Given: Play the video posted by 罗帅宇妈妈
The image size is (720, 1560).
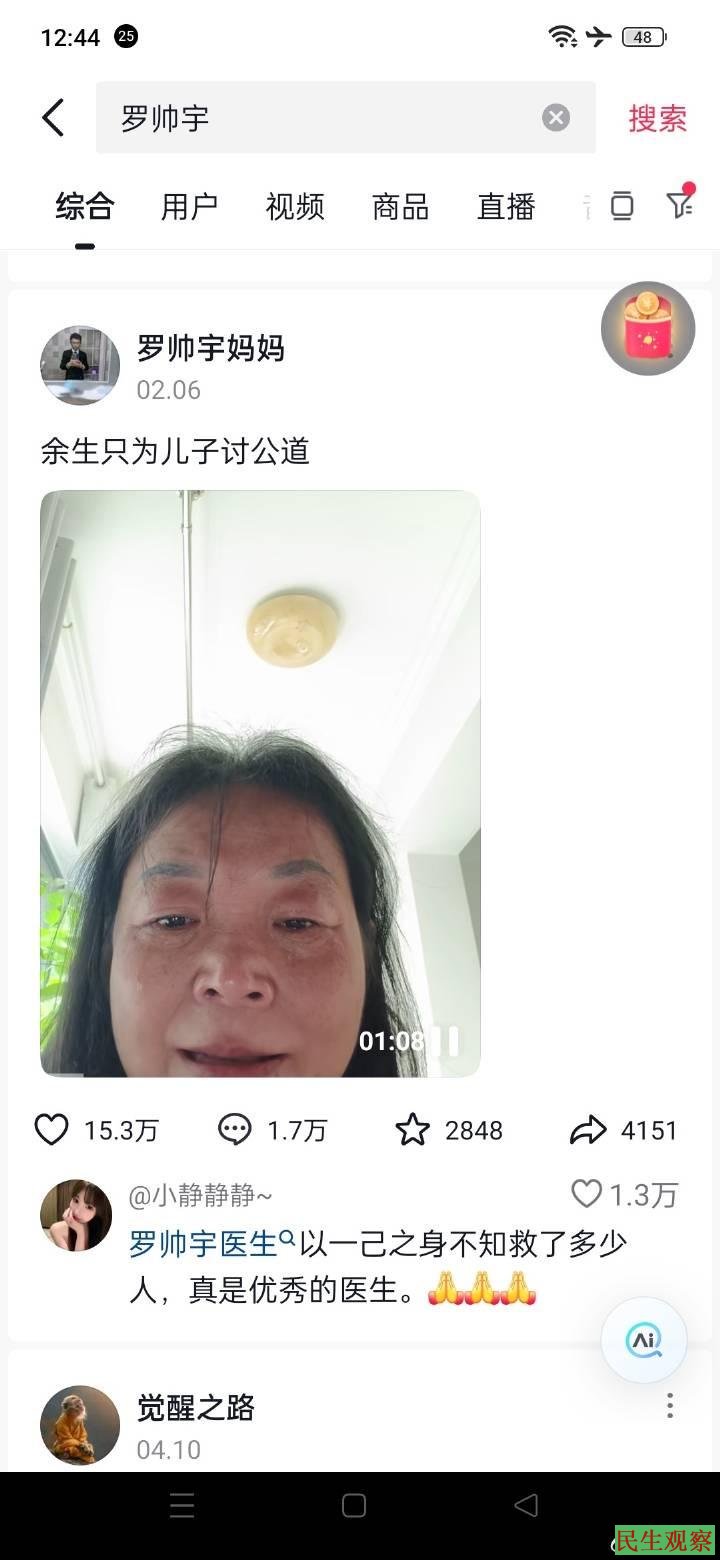Looking at the screenshot, I should point(260,783).
